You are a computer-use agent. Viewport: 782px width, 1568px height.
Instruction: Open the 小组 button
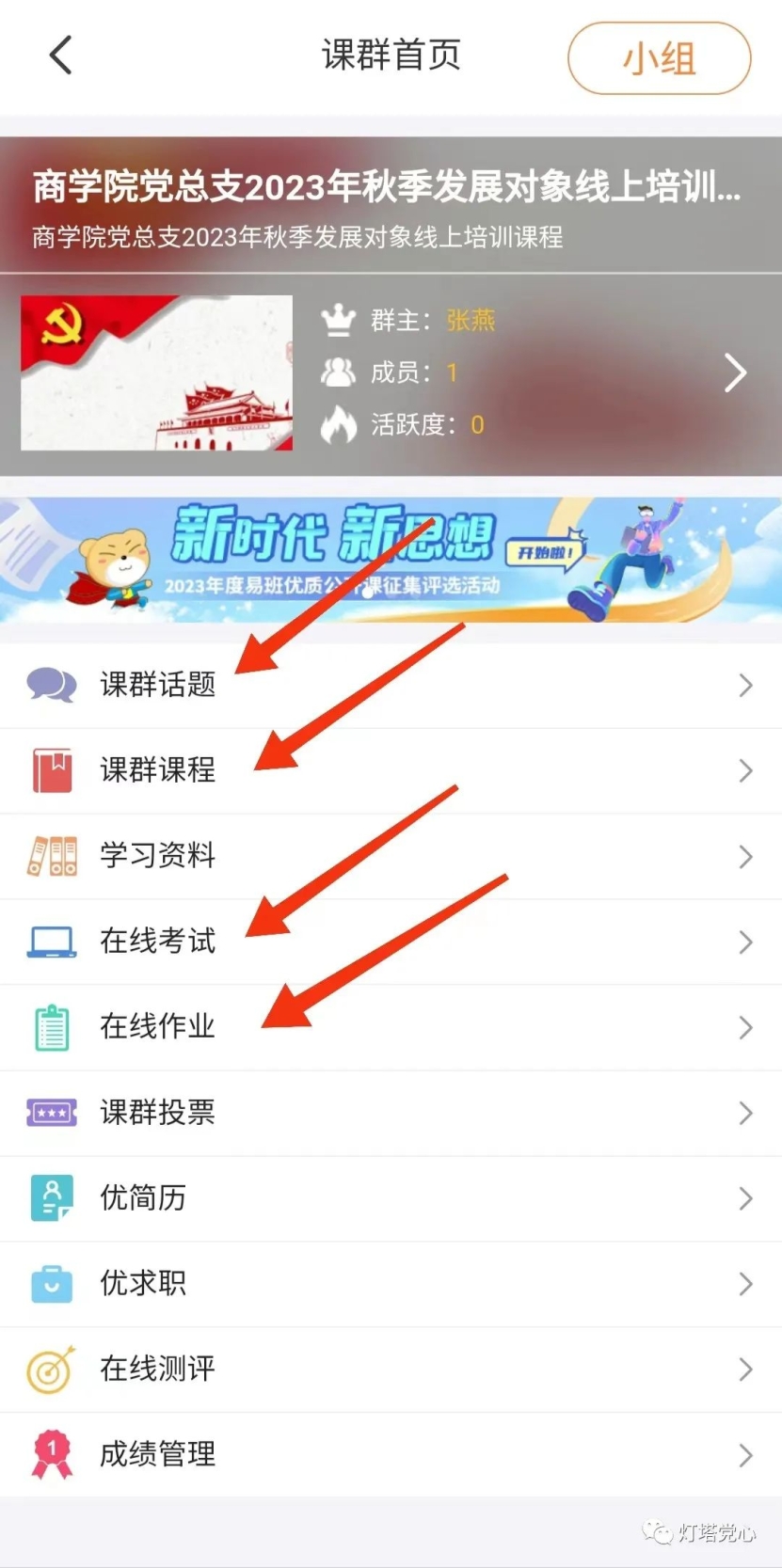[x=659, y=58]
